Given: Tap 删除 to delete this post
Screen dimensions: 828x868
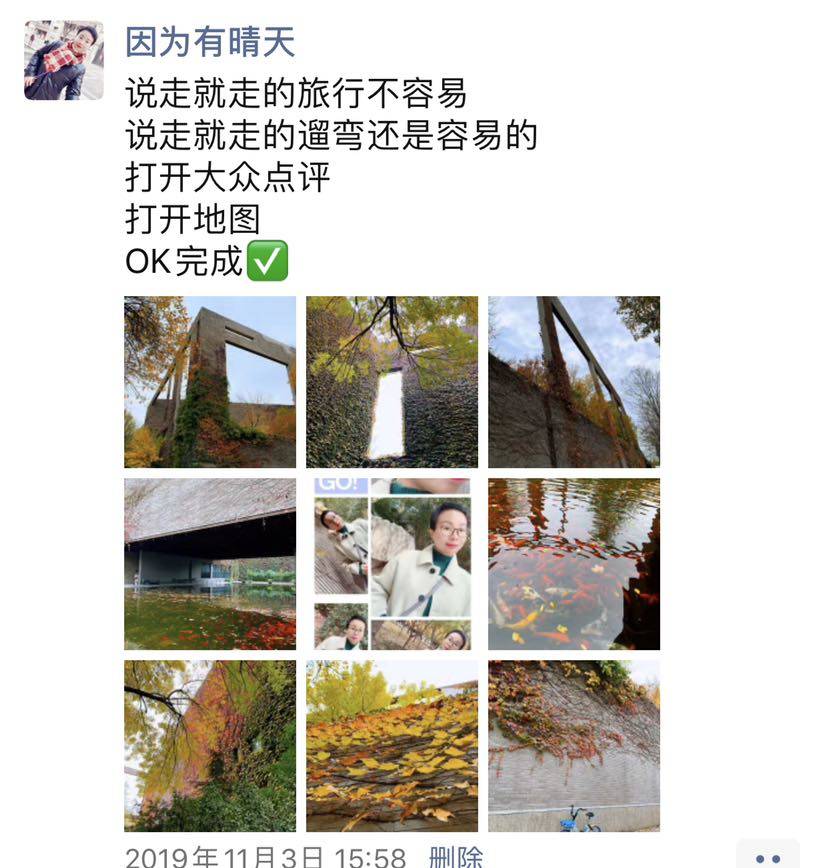Looking at the screenshot, I should coord(455,856).
